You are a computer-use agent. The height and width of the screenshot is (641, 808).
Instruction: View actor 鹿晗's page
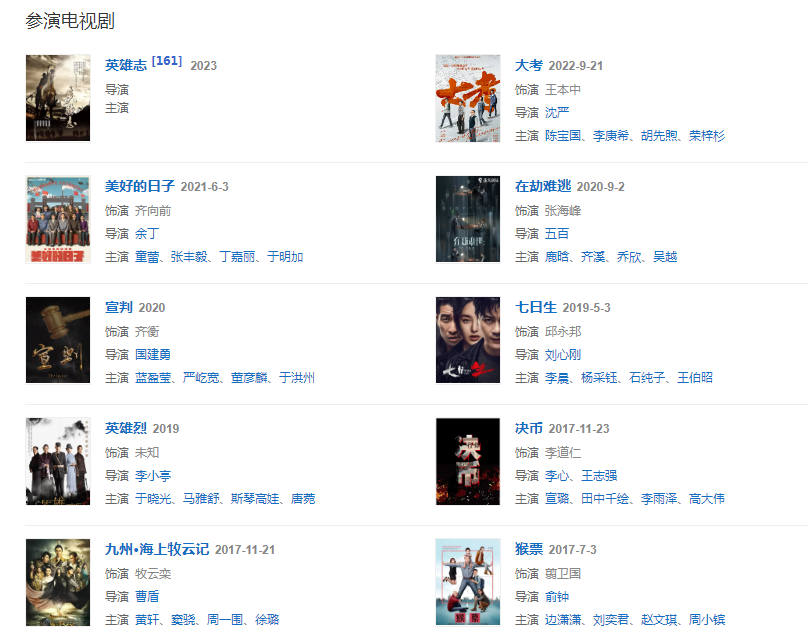pyautogui.click(x=557, y=257)
